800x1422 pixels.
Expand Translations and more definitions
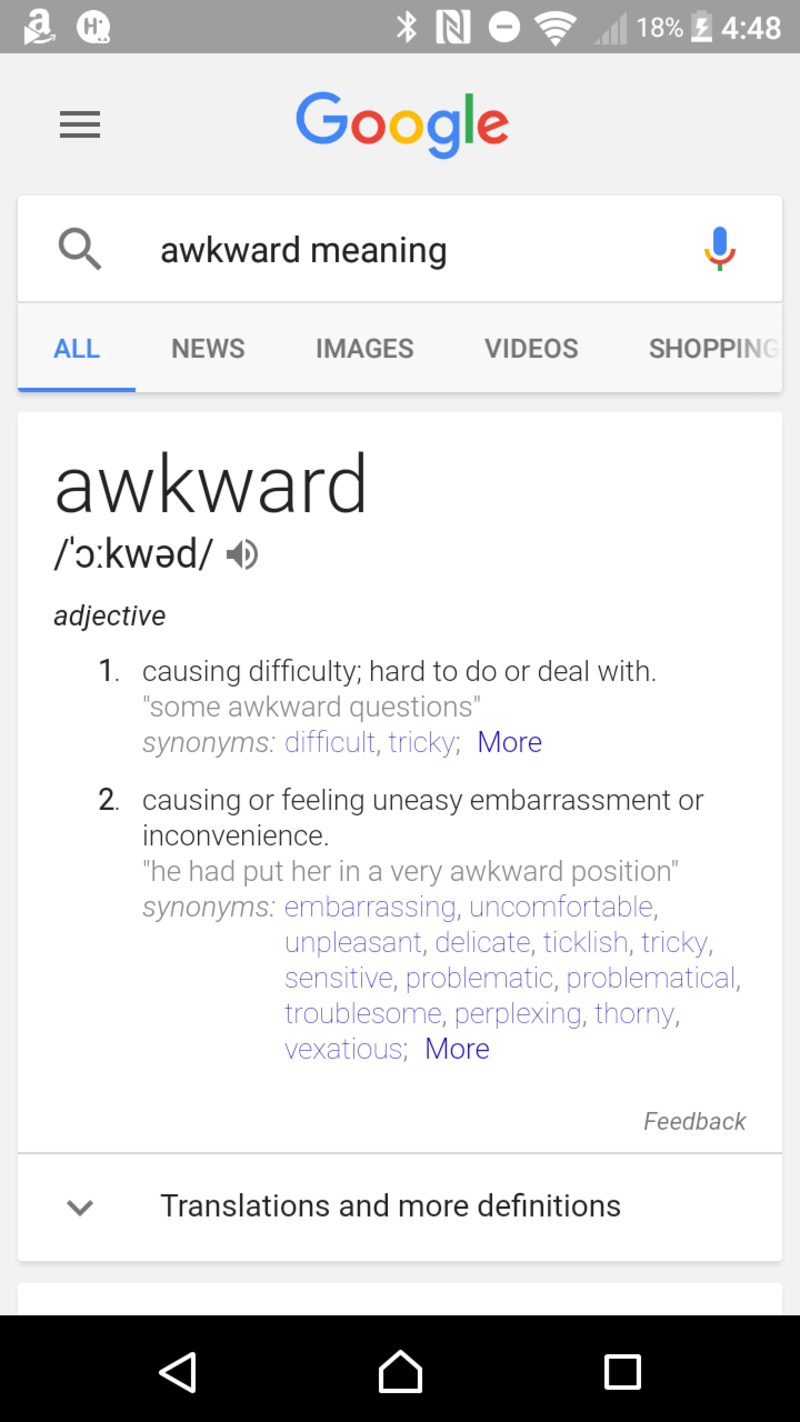(x=390, y=1206)
